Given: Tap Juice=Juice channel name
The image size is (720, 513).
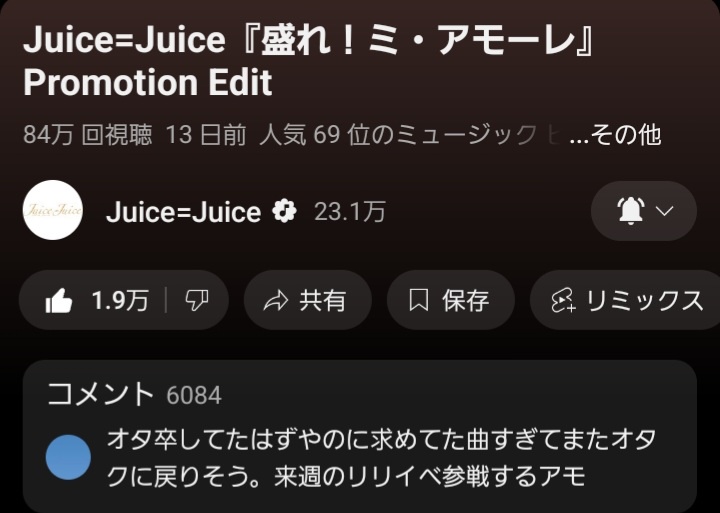Looking at the screenshot, I should 183,212.
